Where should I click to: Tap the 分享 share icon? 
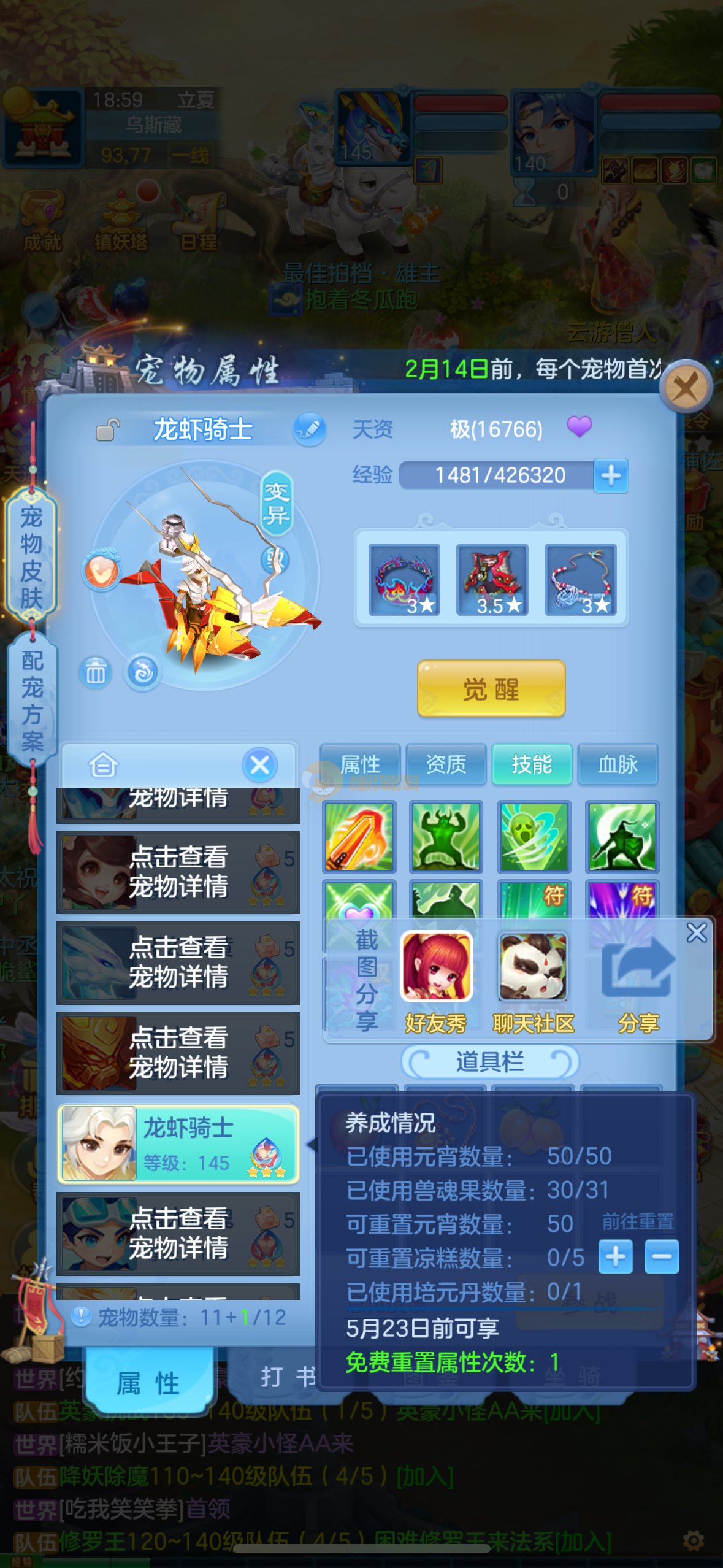tap(638, 979)
